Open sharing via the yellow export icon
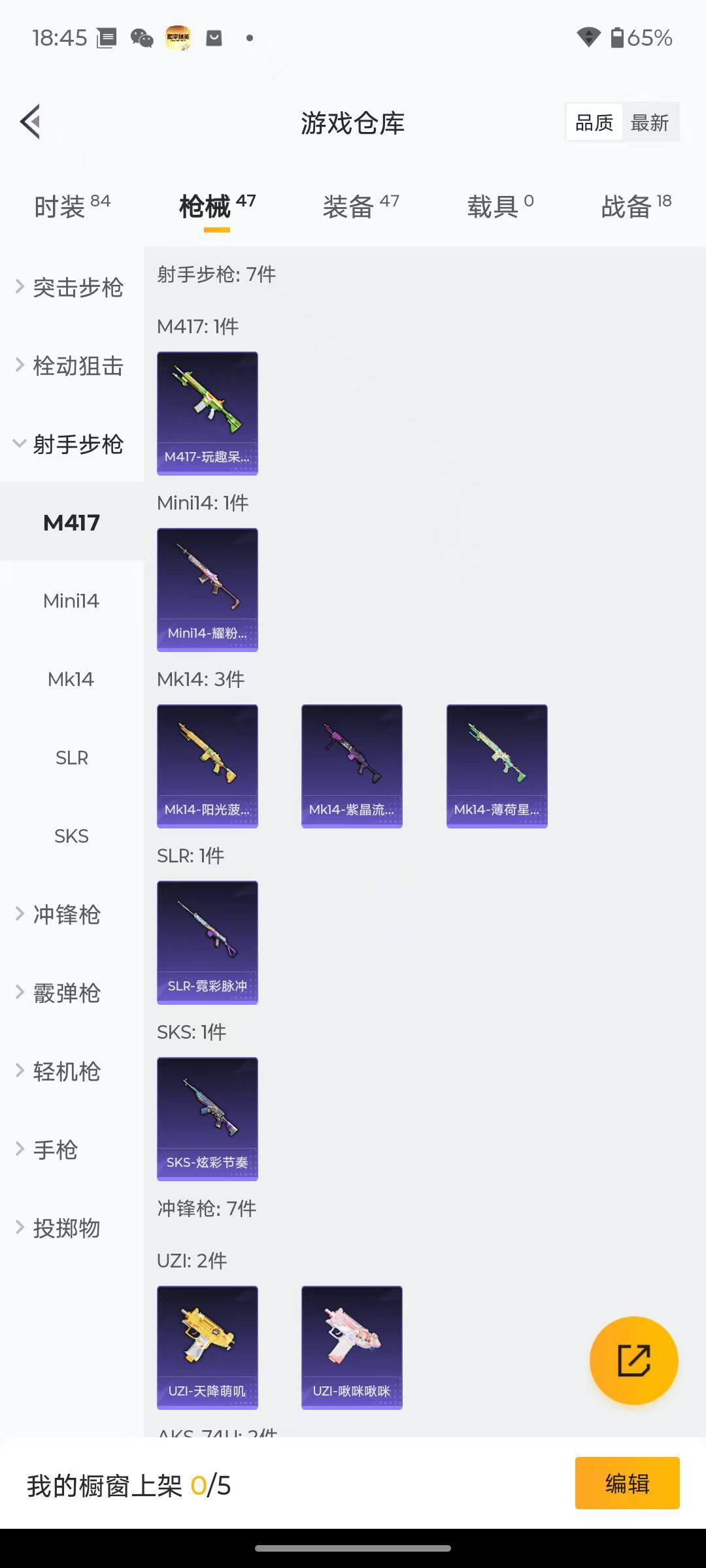The height and width of the screenshot is (1568, 706). tap(633, 1359)
